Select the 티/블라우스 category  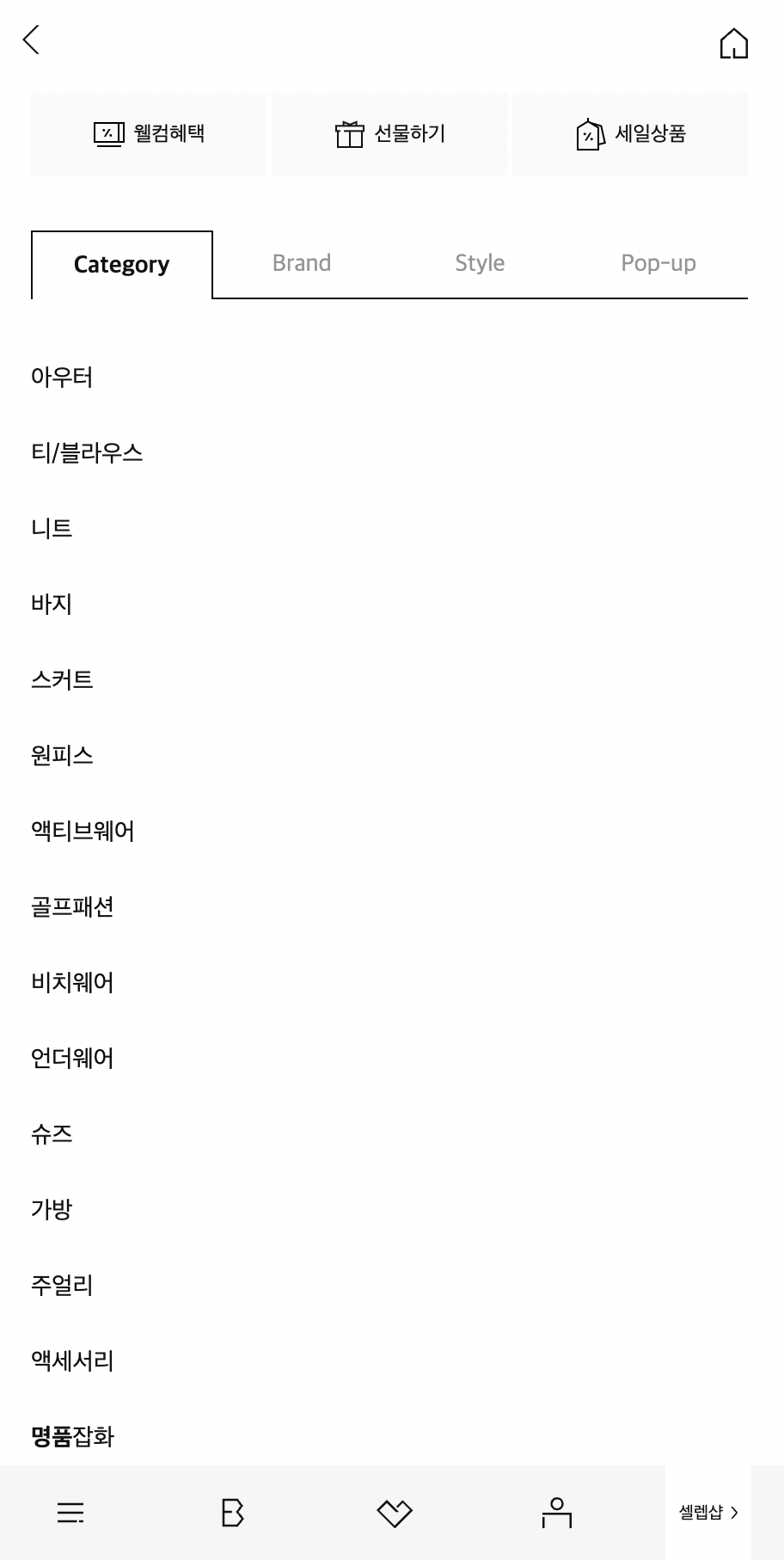coord(87,452)
